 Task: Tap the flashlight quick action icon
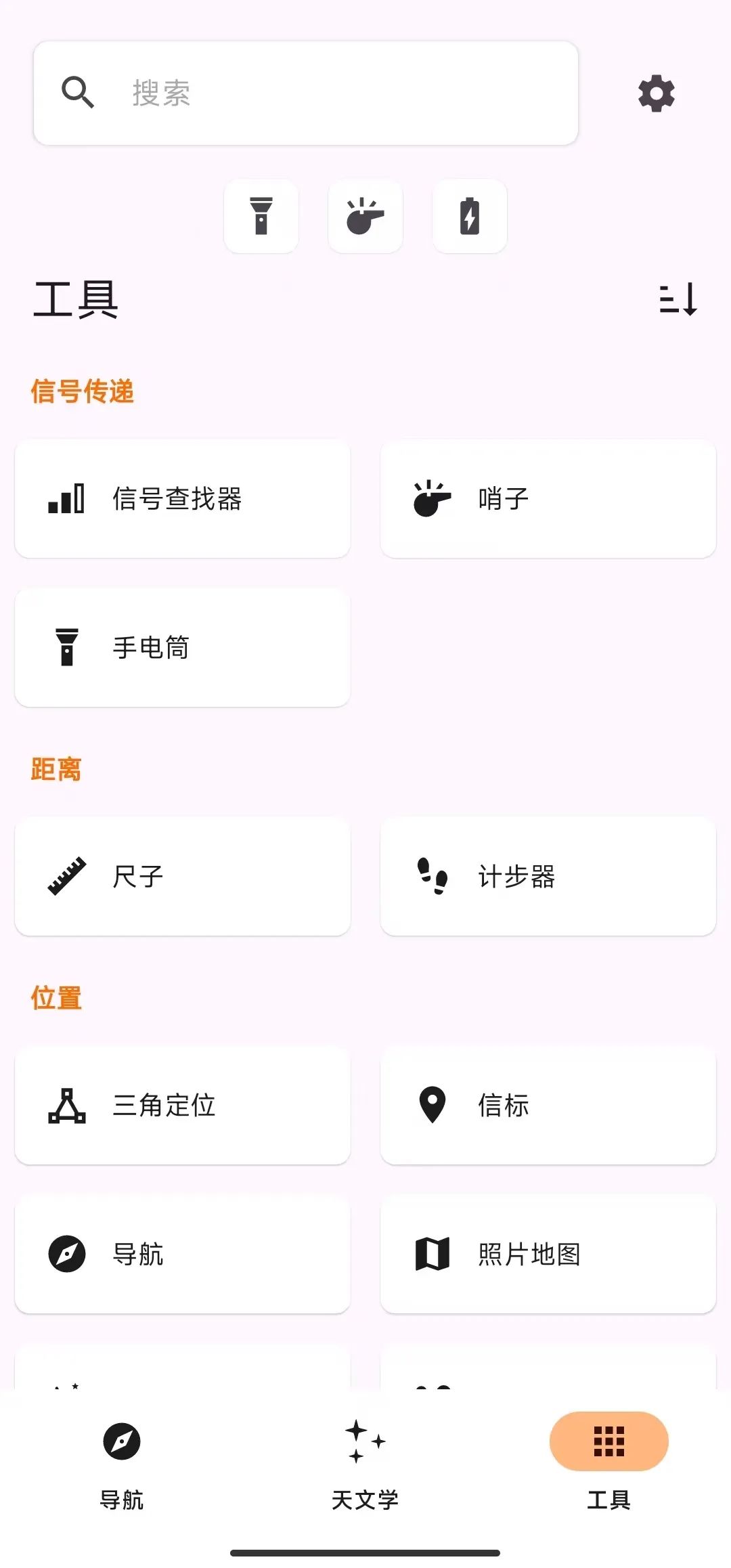(x=261, y=217)
